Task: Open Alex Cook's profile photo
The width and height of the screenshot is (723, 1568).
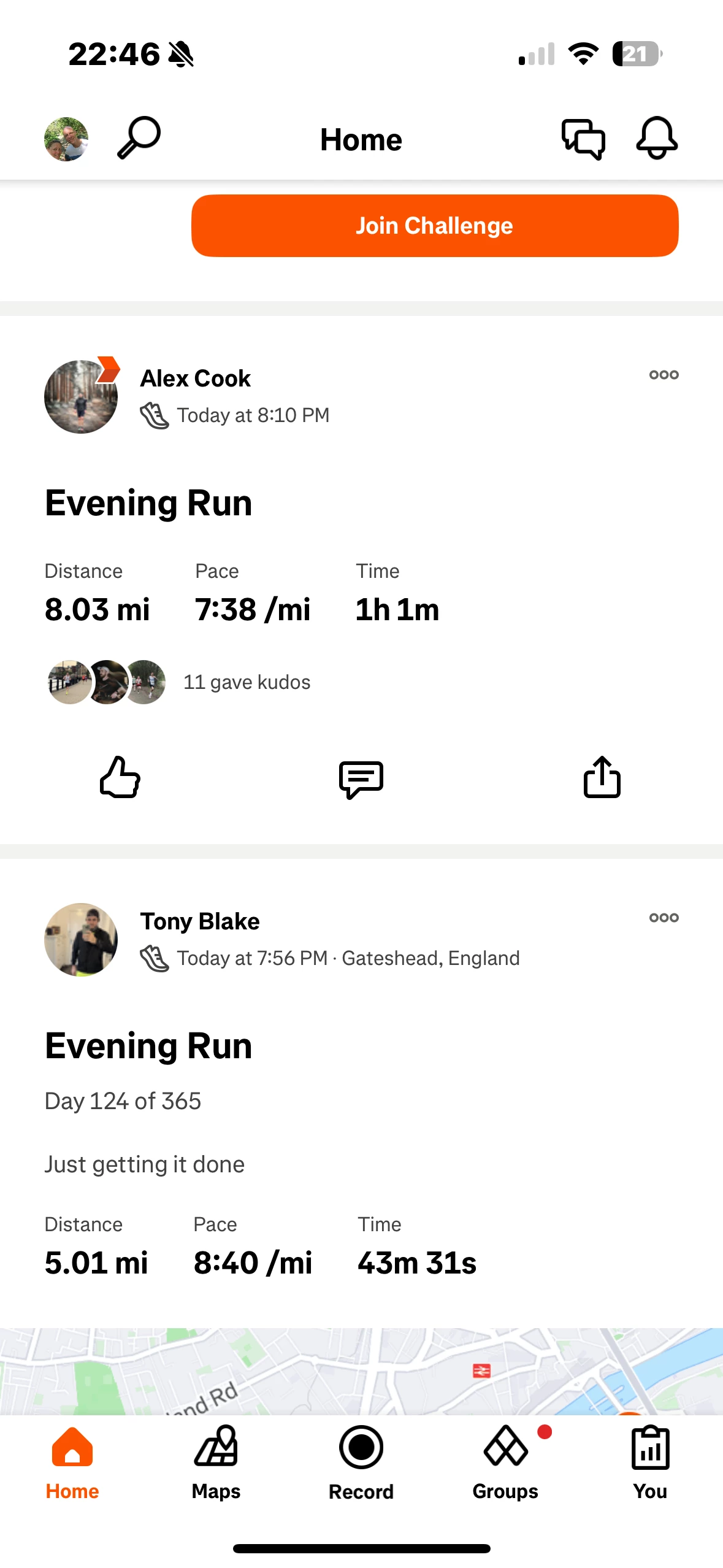Action: [81, 397]
